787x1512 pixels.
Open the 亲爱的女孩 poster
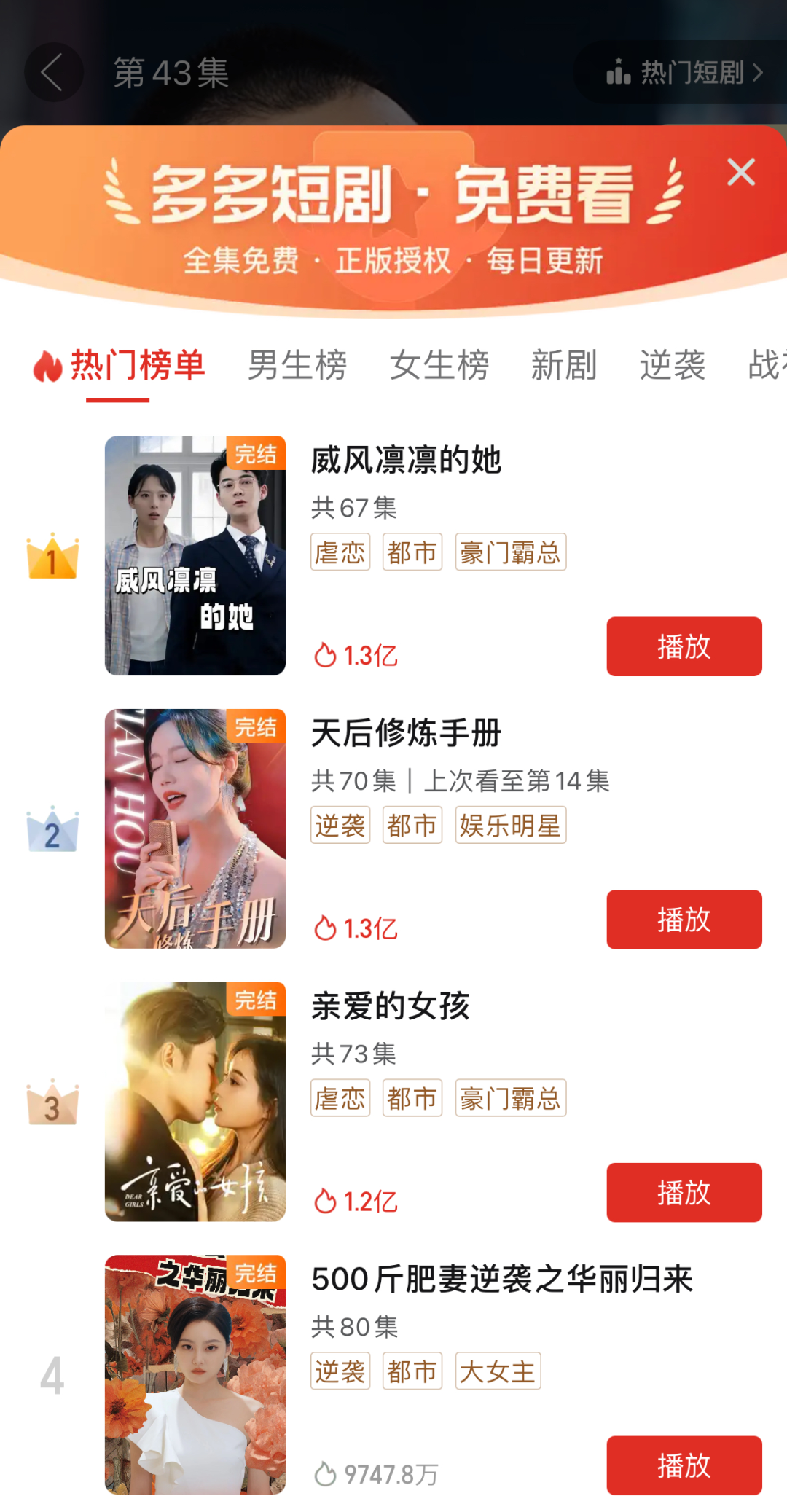[195, 1101]
